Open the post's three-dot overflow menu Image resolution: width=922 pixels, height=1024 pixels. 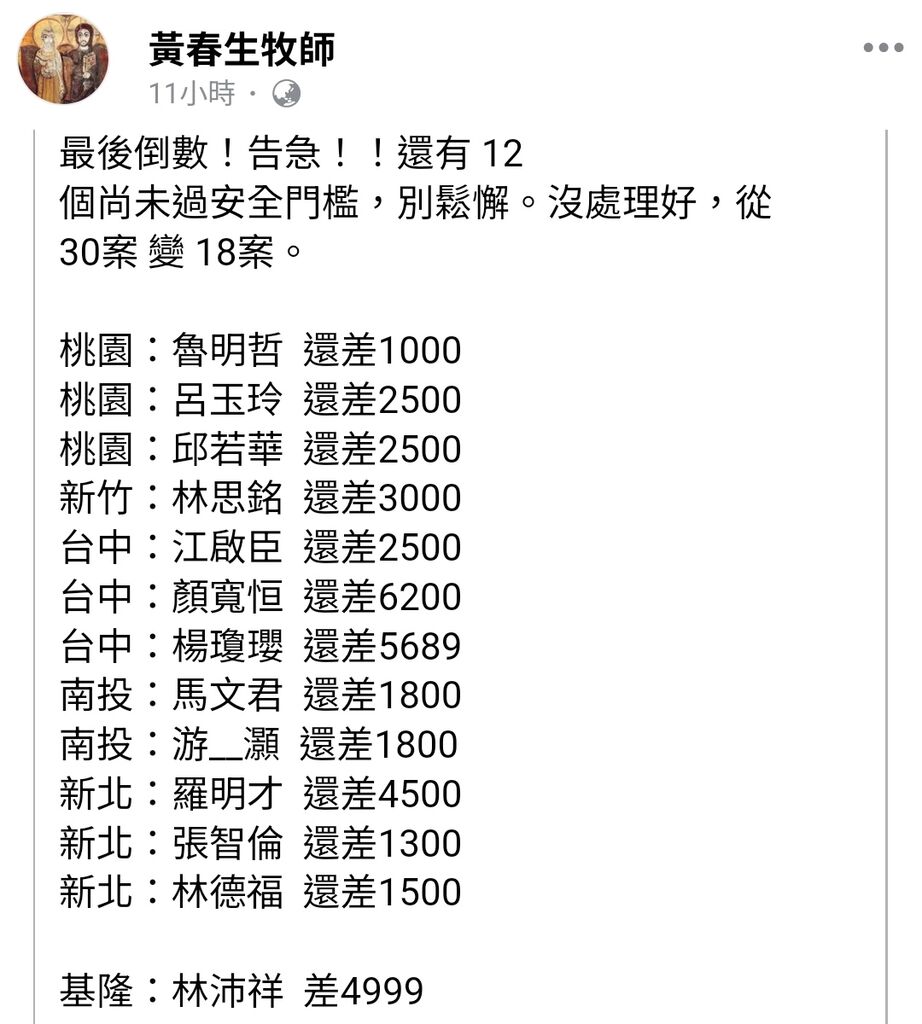tap(883, 48)
